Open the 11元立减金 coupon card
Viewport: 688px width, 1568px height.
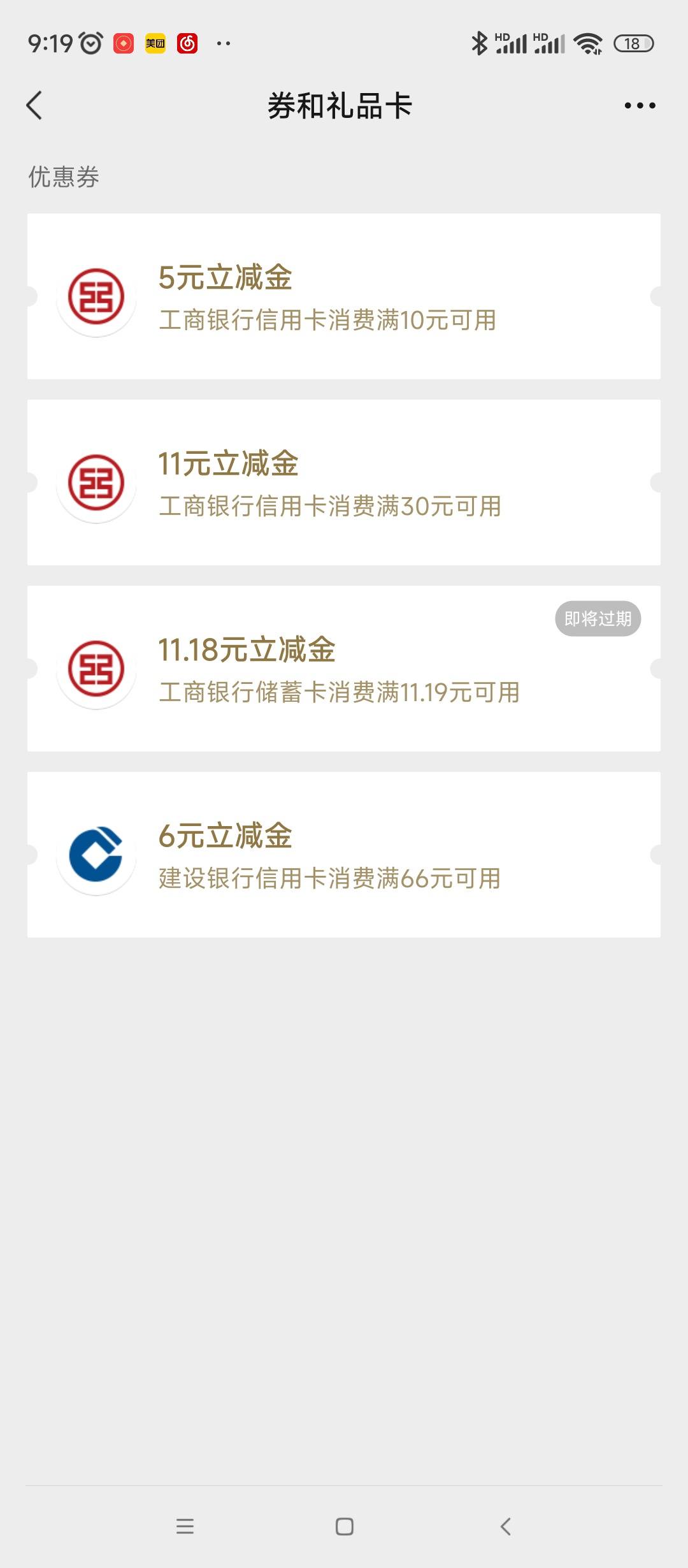pos(344,483)
